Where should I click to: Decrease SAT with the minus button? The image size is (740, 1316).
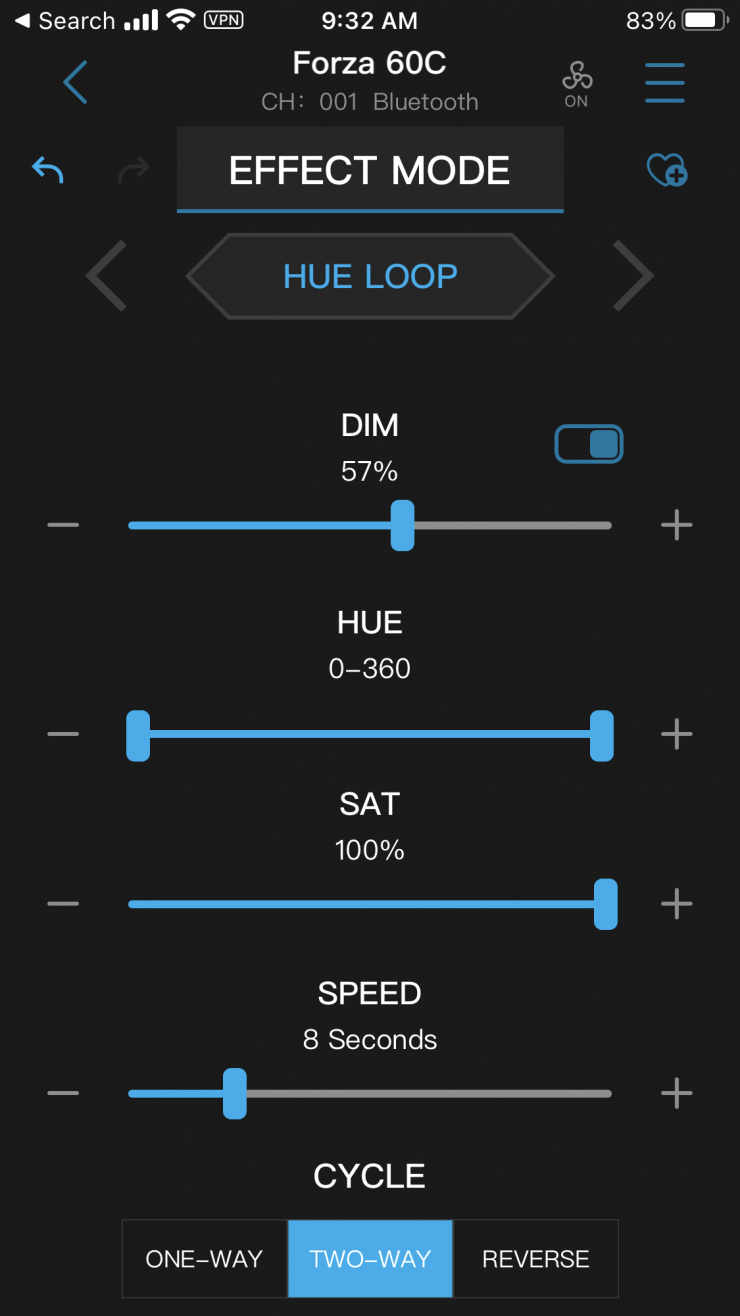(63, 904)
